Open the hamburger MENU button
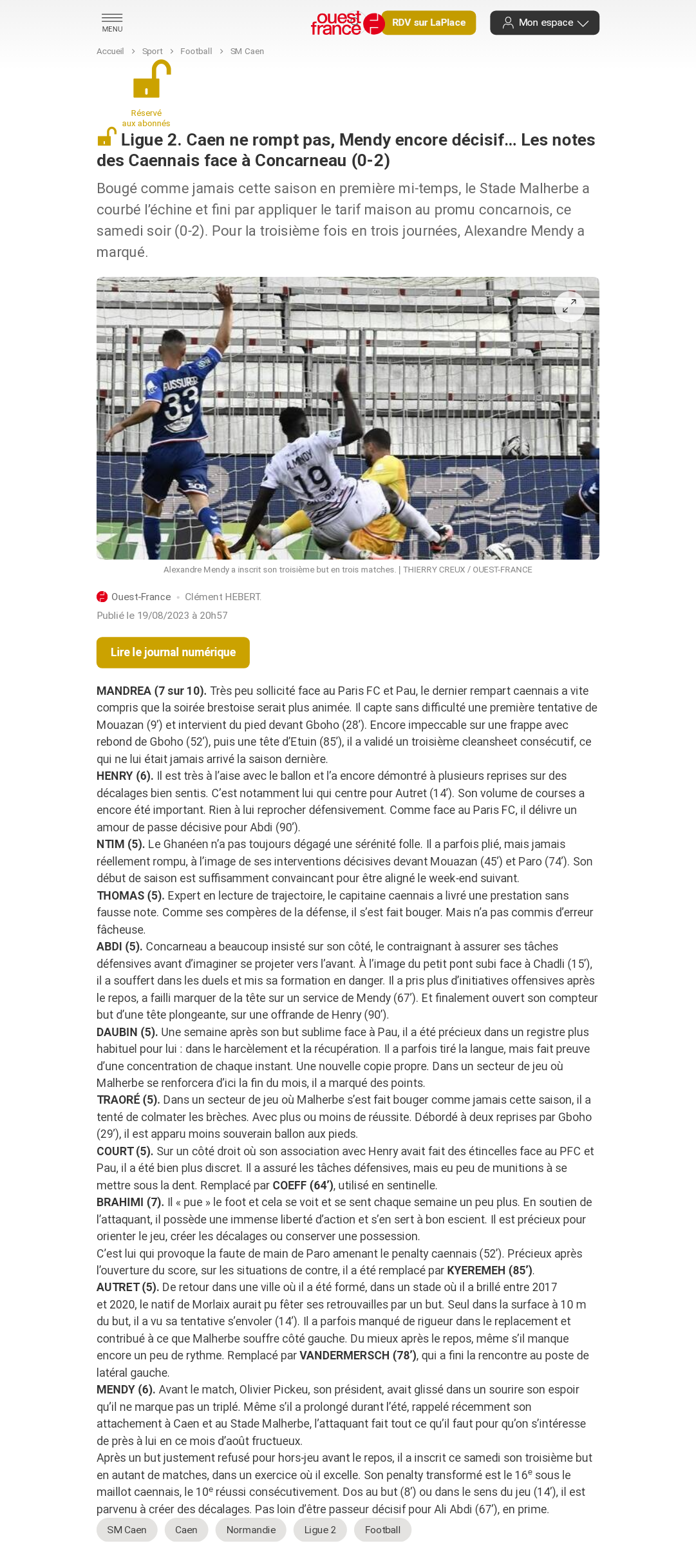Image resolution: width=696 pixels, height=1568 pixels. pyautogui.click(x=112, y=23)
